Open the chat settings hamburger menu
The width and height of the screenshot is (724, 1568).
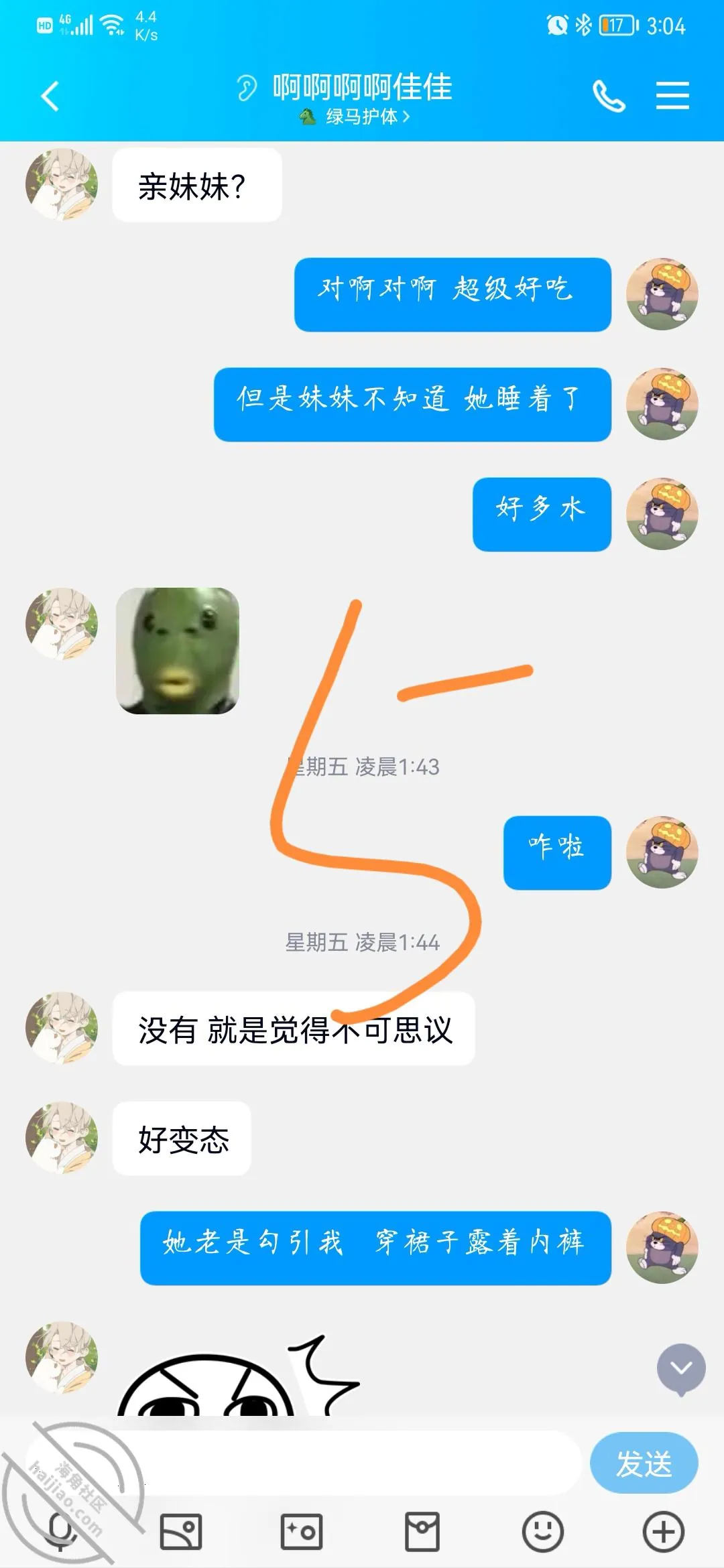tap(672, 95)
